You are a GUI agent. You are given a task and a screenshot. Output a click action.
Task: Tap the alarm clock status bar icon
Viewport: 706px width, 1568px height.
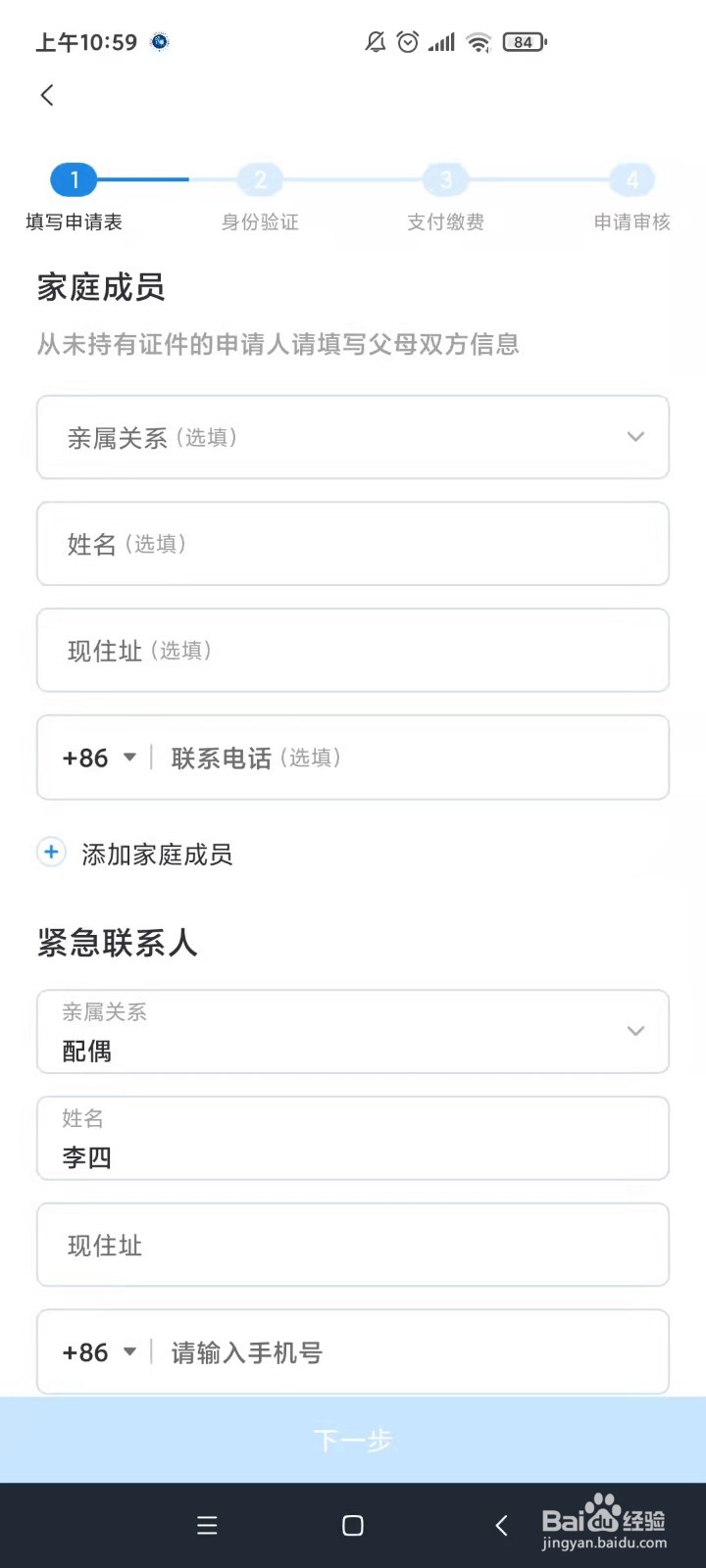click(406, 42)
